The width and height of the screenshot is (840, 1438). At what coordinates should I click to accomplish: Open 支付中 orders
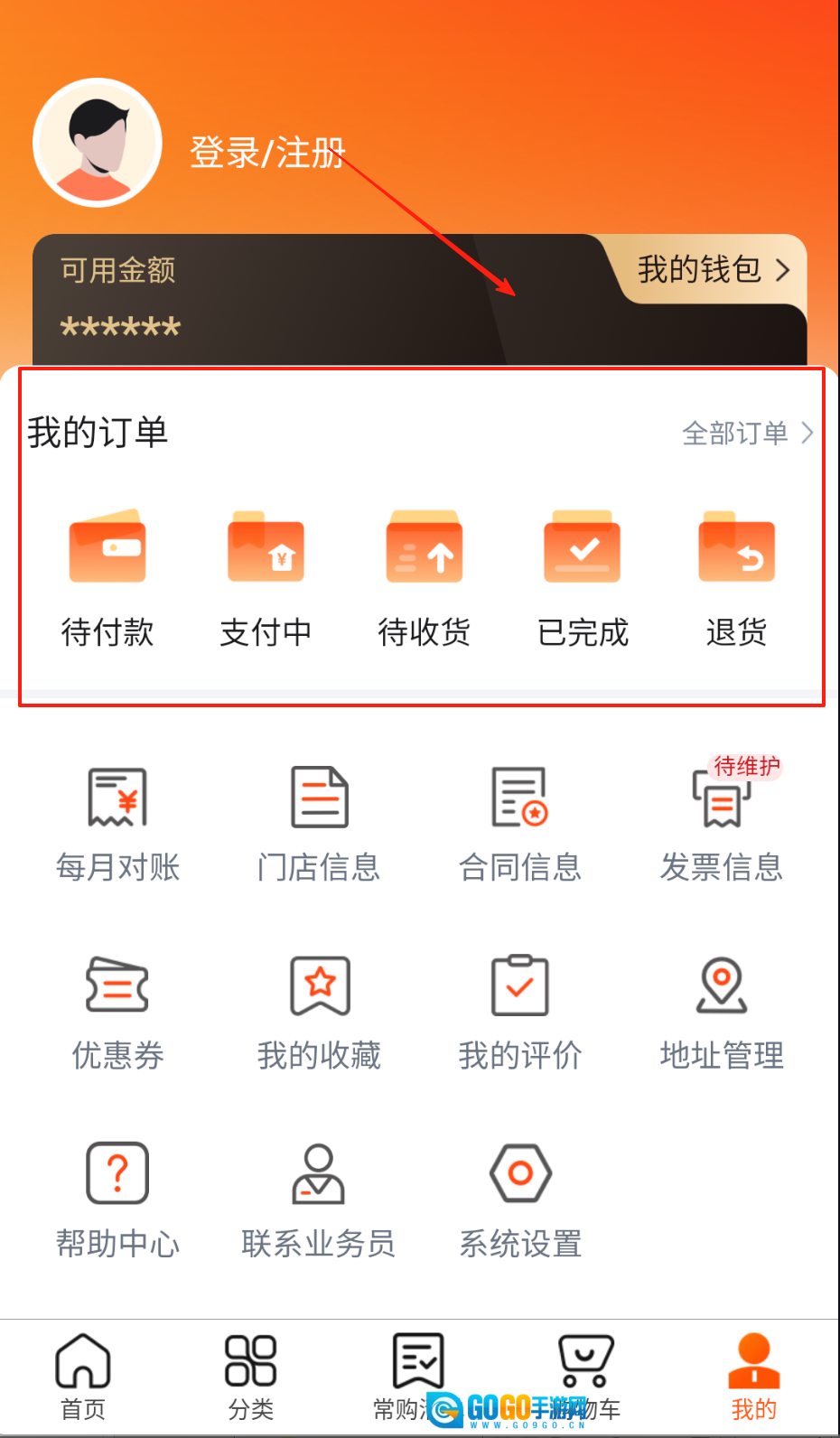click(266, 578)
